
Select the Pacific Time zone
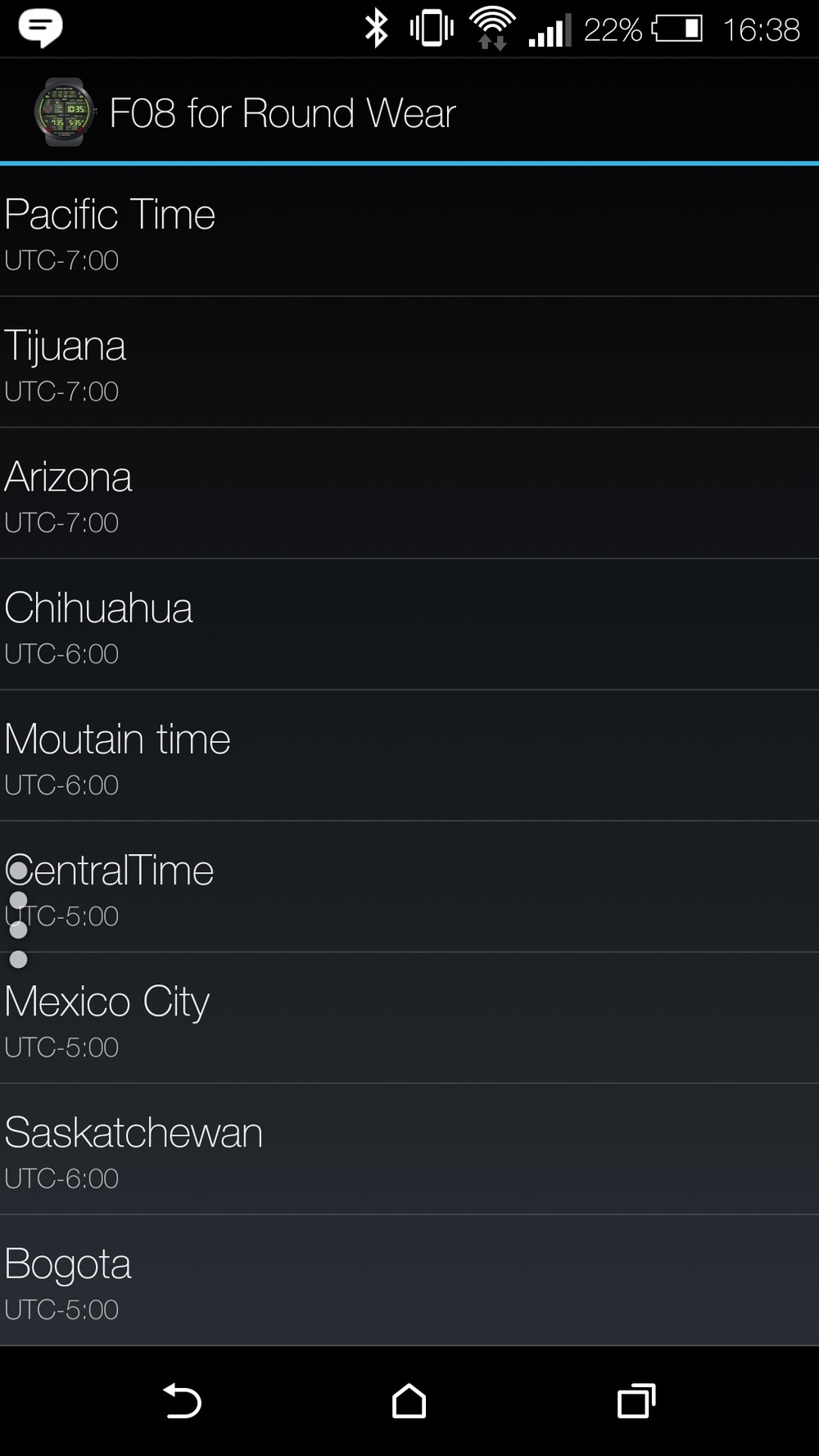click(409, 231)
